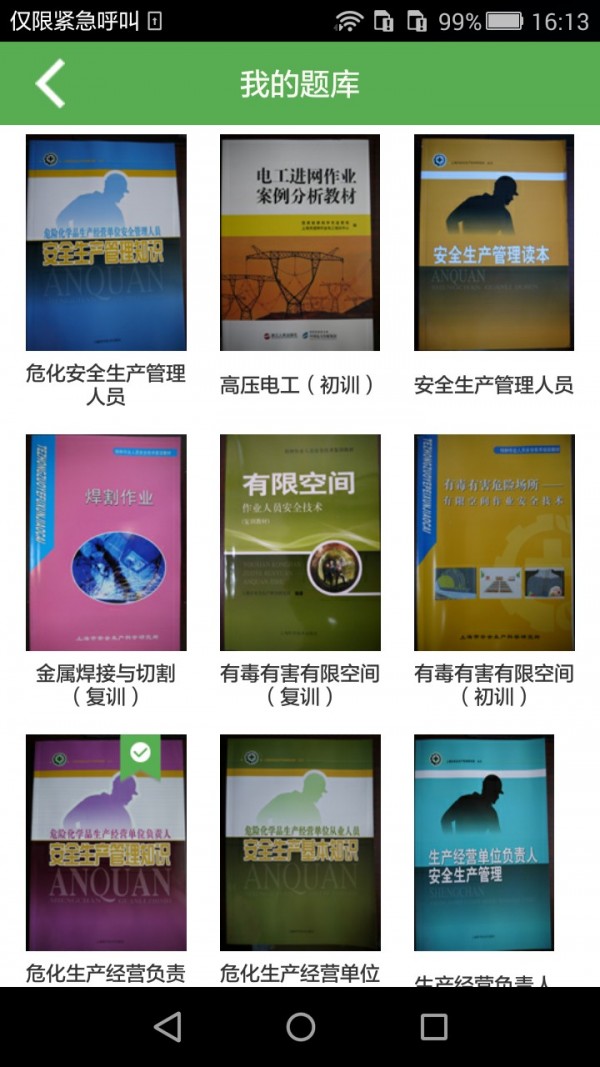This screenshot has height=1067, width=600.
Task: Open 安全生产管理人员 question bank
Action: tap(494, 243)
